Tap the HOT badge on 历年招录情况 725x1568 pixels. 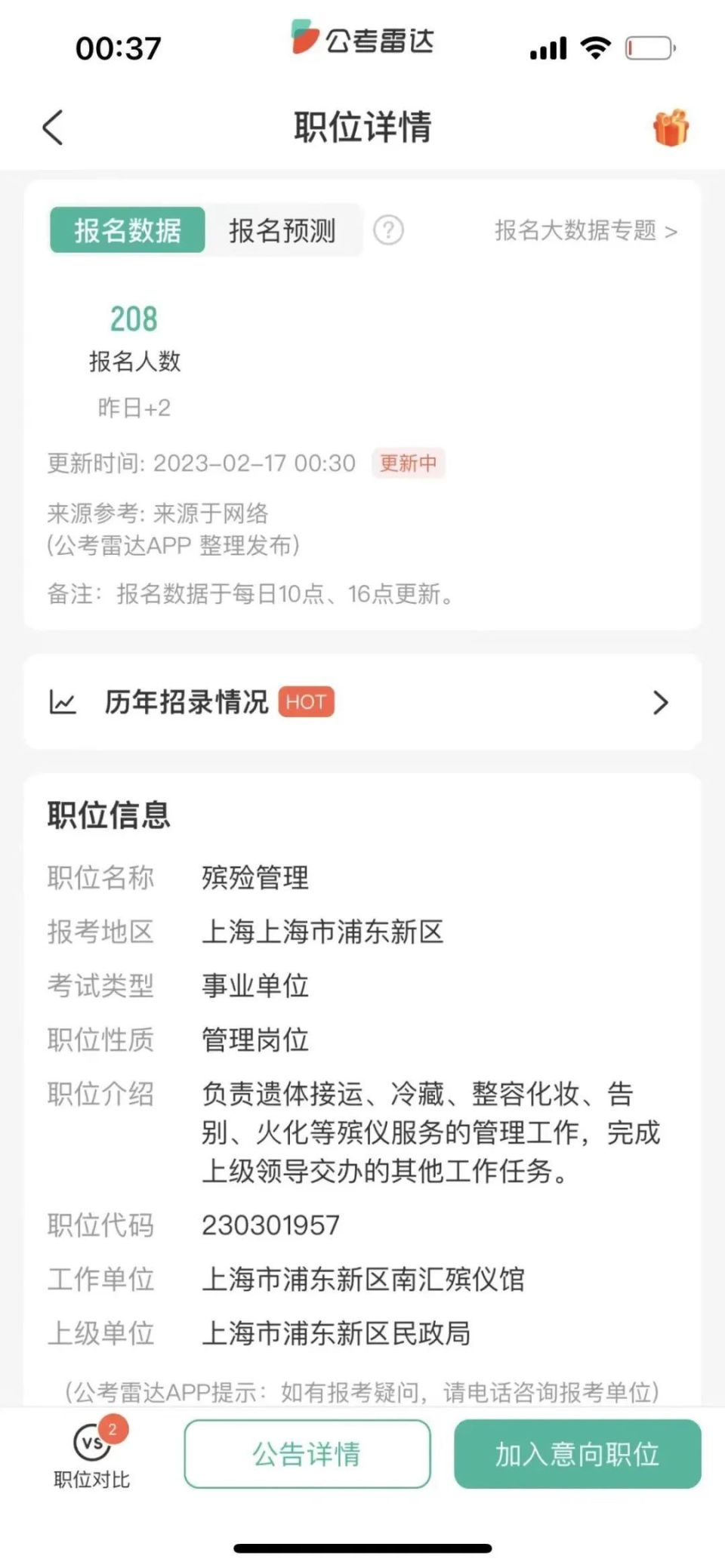[305, 702]
